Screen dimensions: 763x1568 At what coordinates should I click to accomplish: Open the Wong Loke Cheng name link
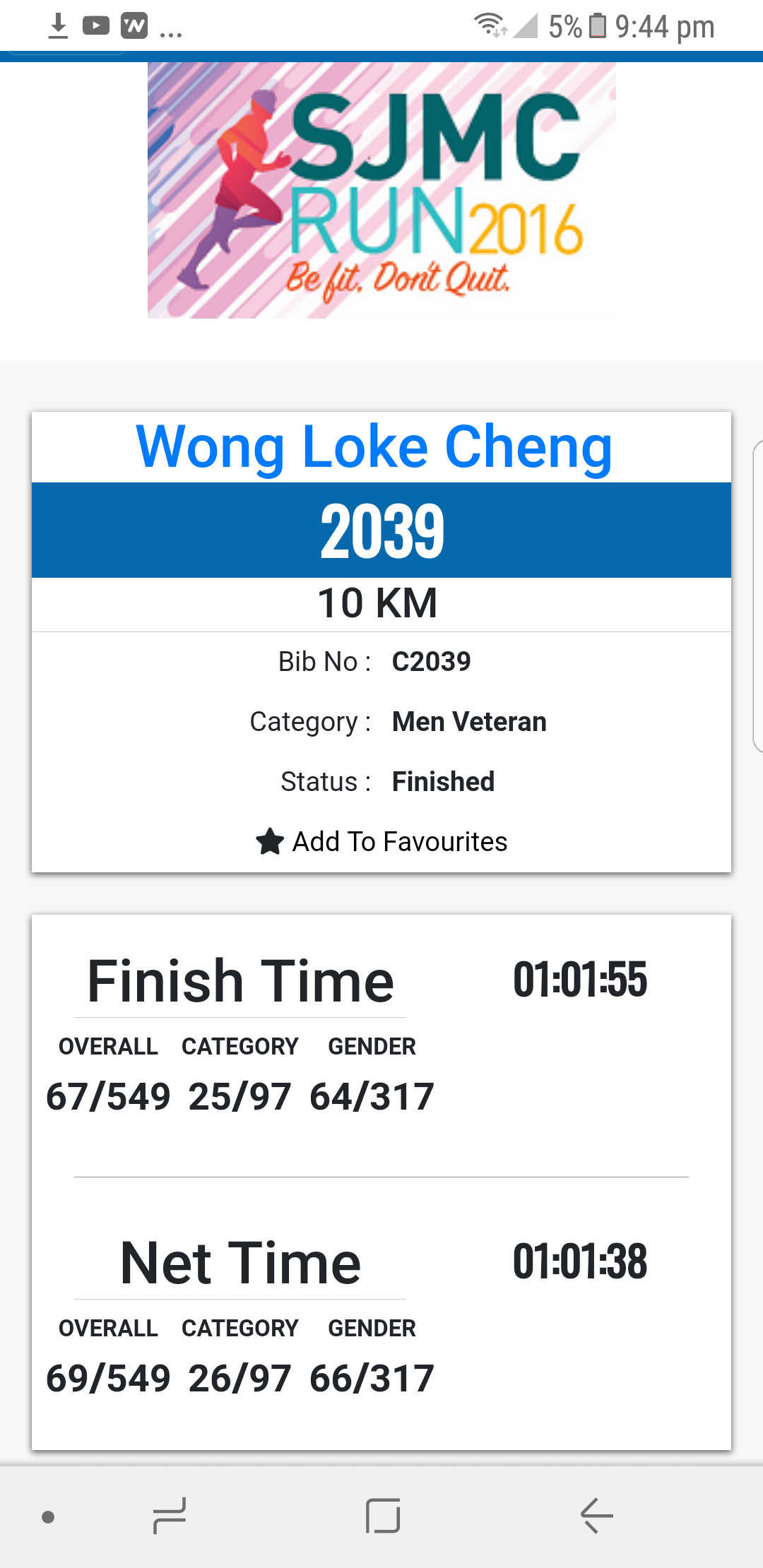[374, 448]
